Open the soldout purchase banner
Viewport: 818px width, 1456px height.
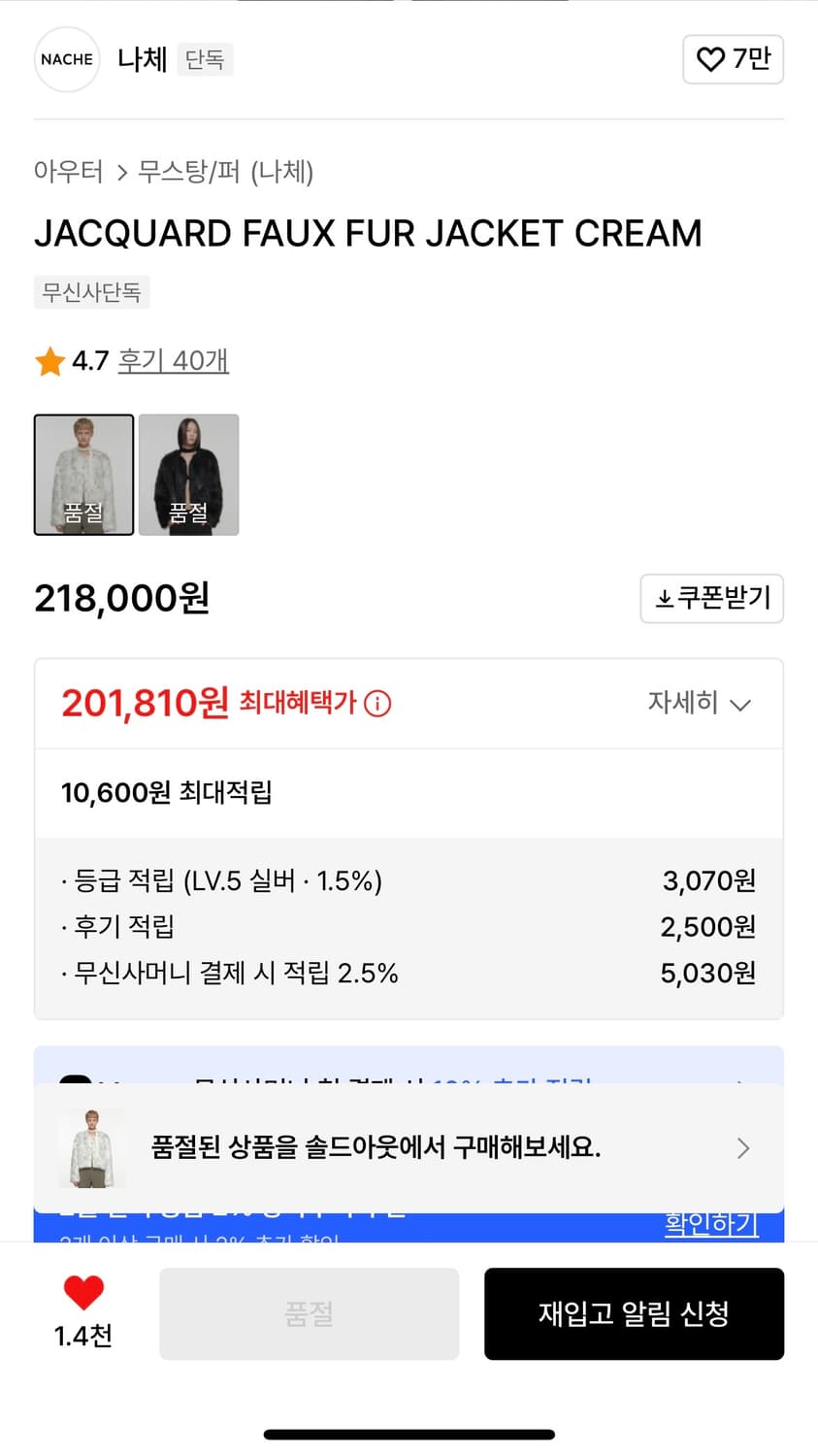(x=408, y=1148)
